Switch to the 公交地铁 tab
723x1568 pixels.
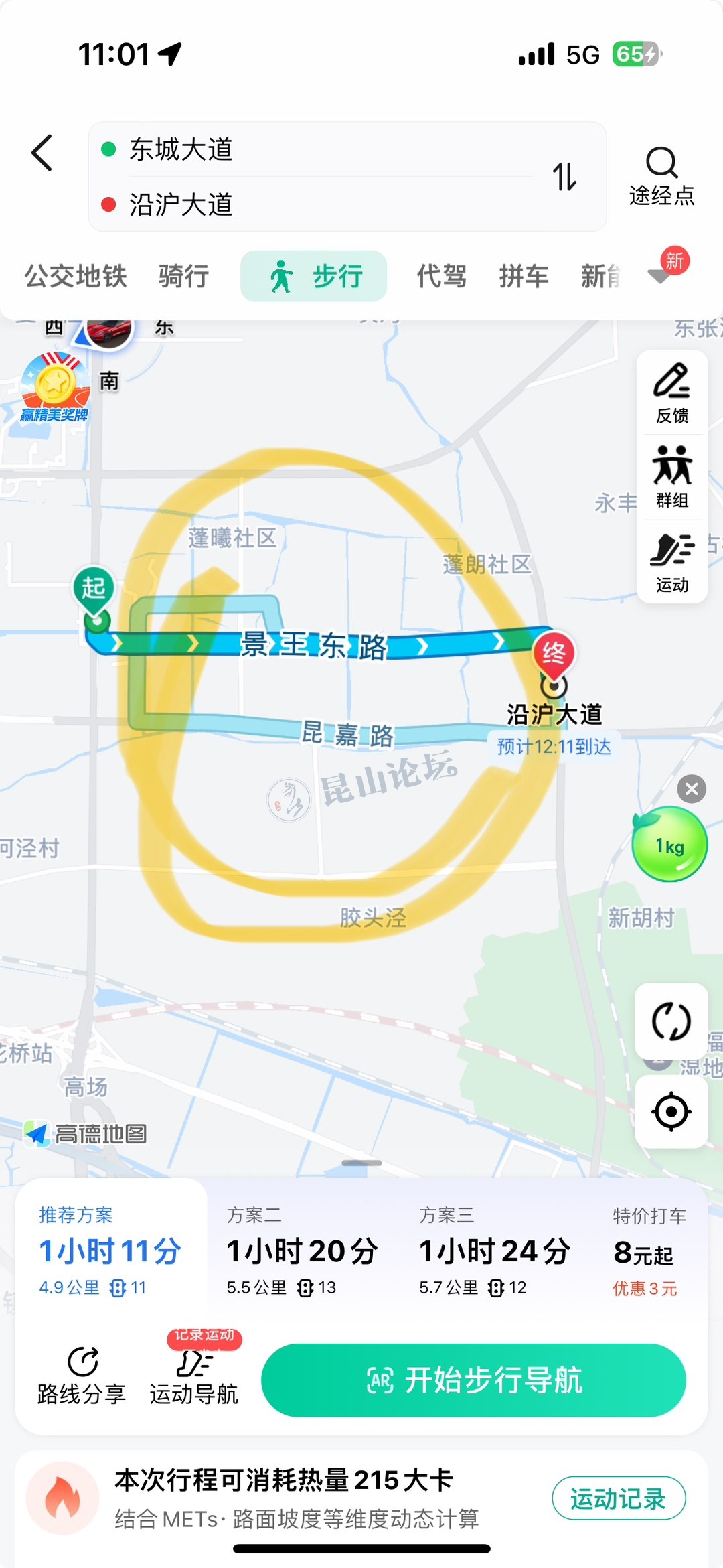tap(76, 276)
